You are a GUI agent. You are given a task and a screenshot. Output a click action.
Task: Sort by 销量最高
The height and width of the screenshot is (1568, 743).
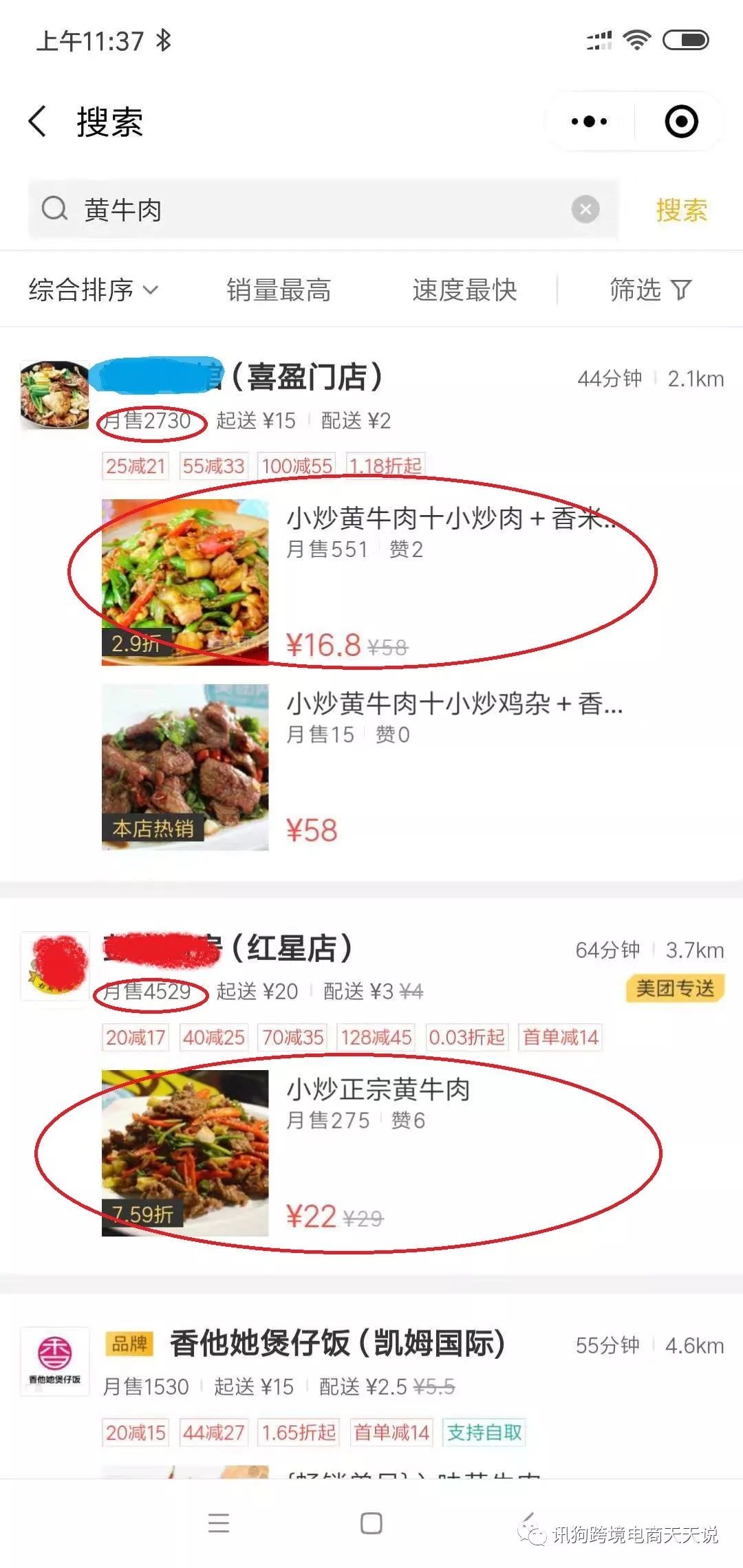click(x=279, y=290)
